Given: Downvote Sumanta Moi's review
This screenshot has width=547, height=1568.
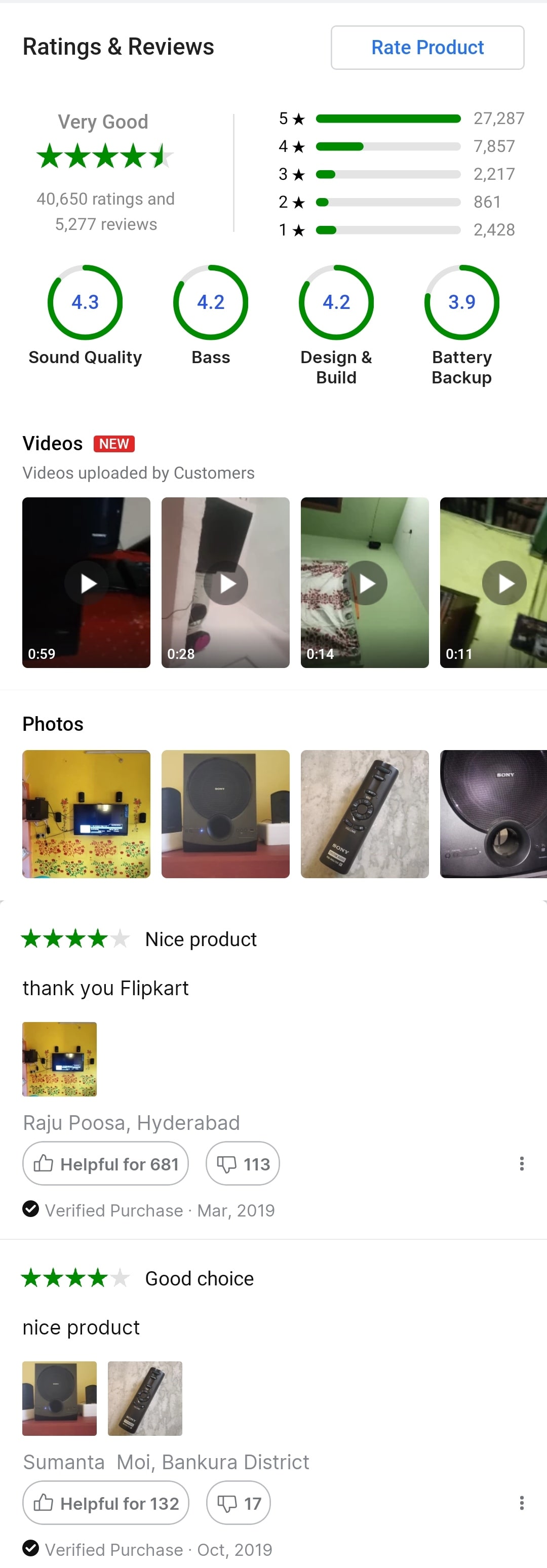Looking at the screenshot, I should (239, 1502).
